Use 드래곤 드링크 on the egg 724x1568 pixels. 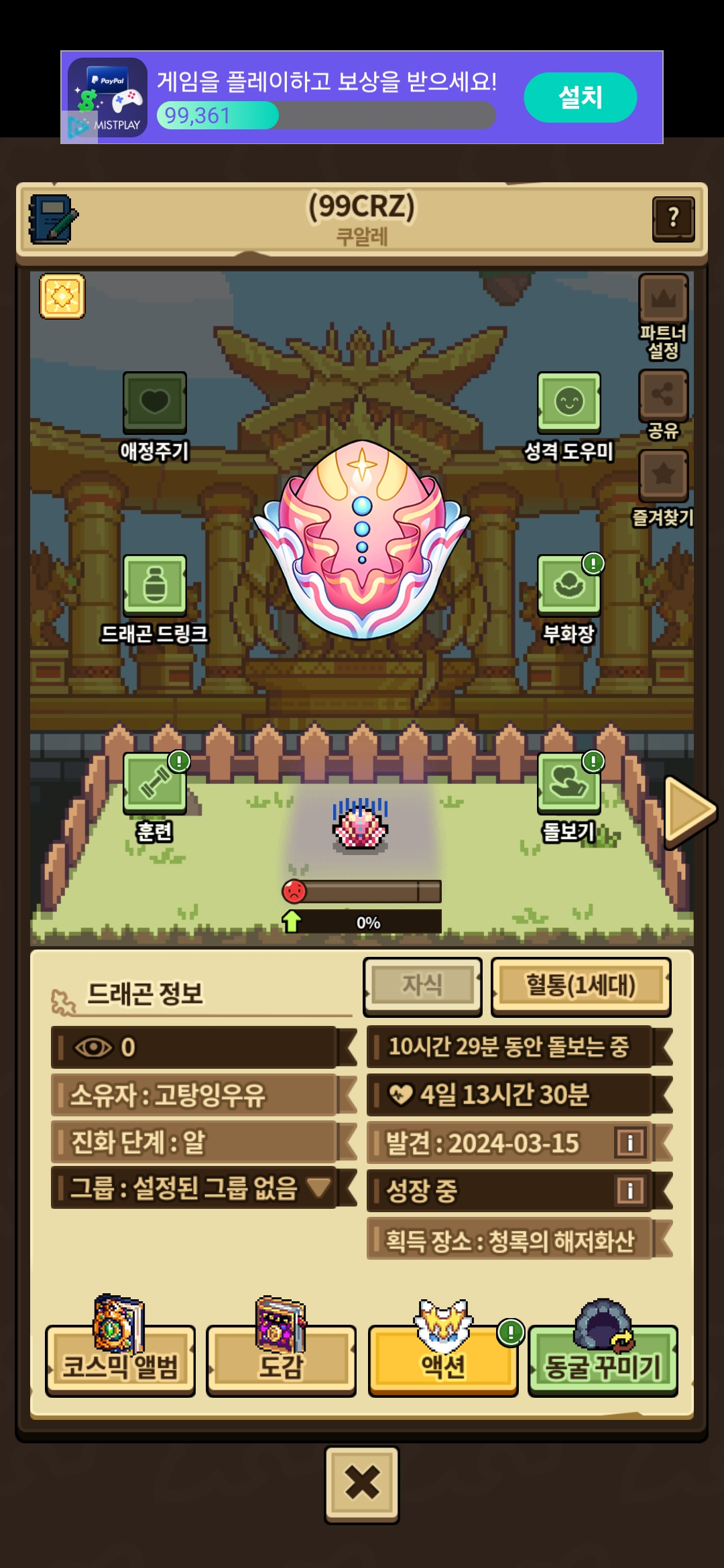(x=154, y=600)
